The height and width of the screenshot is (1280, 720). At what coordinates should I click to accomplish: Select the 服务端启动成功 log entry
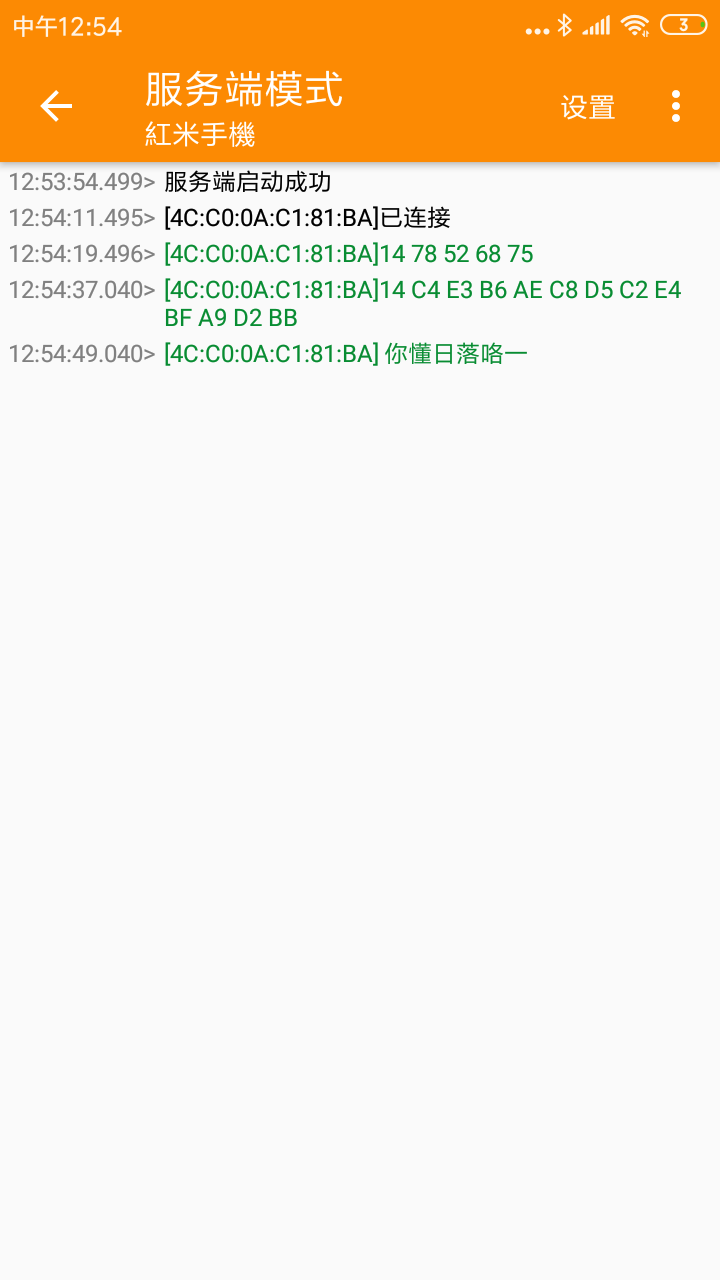(249, 182)
